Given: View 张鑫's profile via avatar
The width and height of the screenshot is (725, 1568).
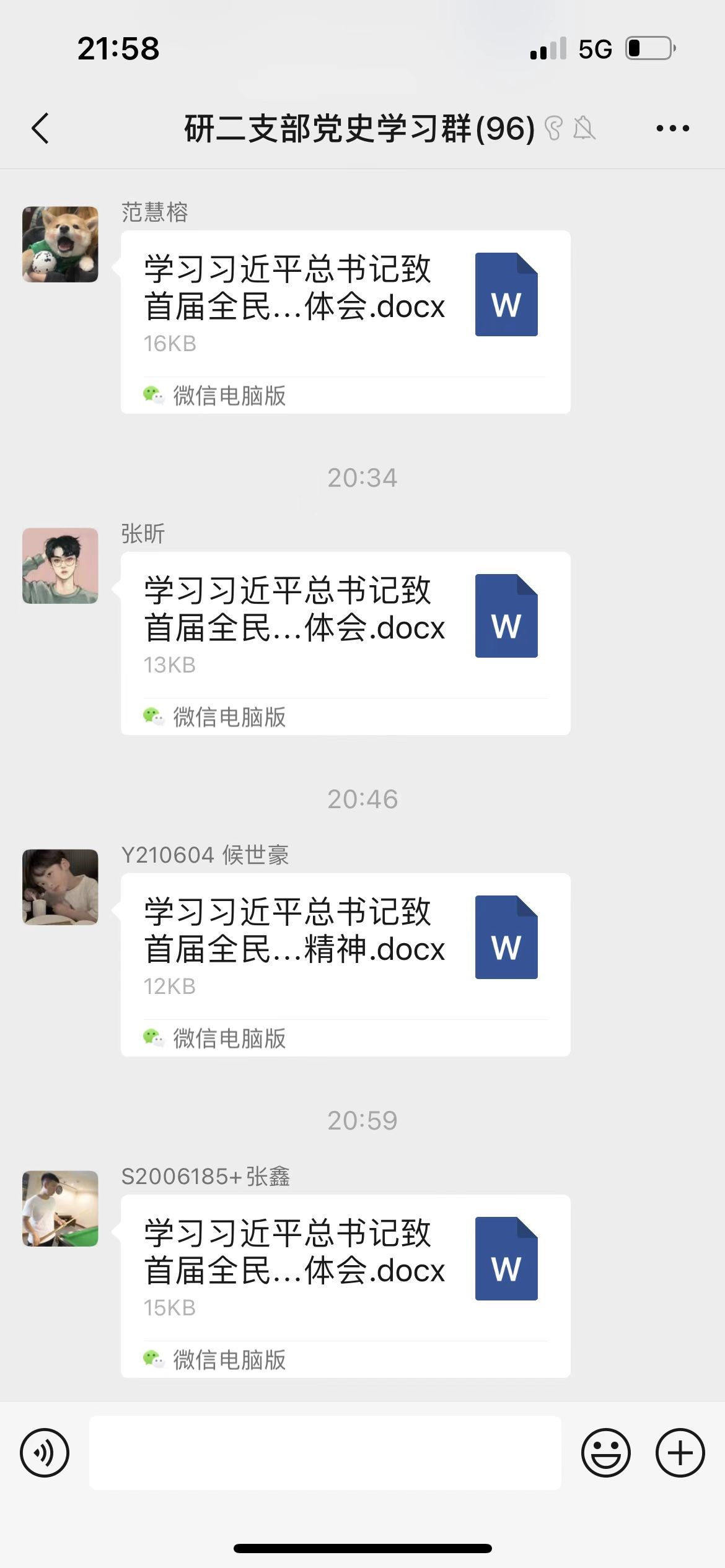Looking at the screenshot, I should coord(60,1208).
